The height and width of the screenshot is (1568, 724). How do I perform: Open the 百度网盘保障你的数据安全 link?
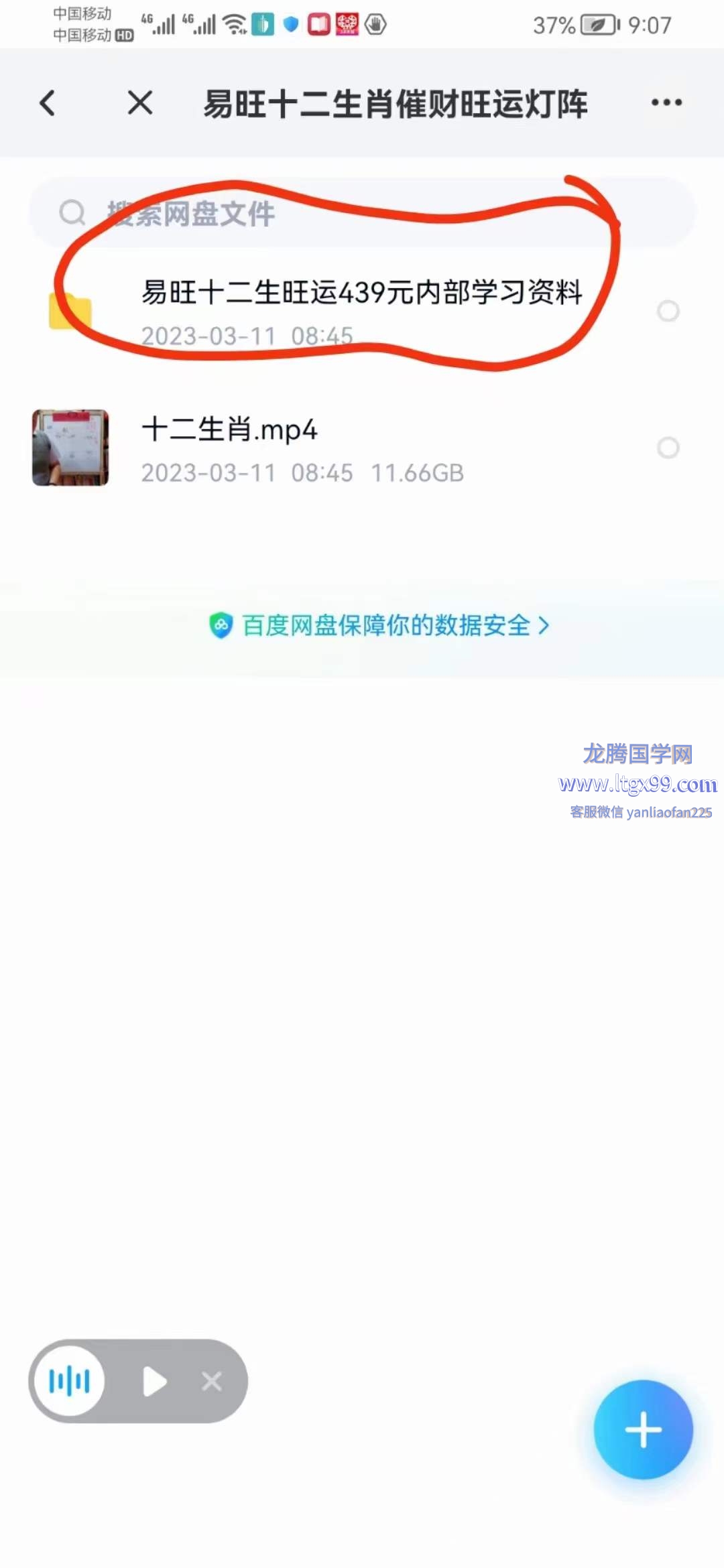point(379,626)
